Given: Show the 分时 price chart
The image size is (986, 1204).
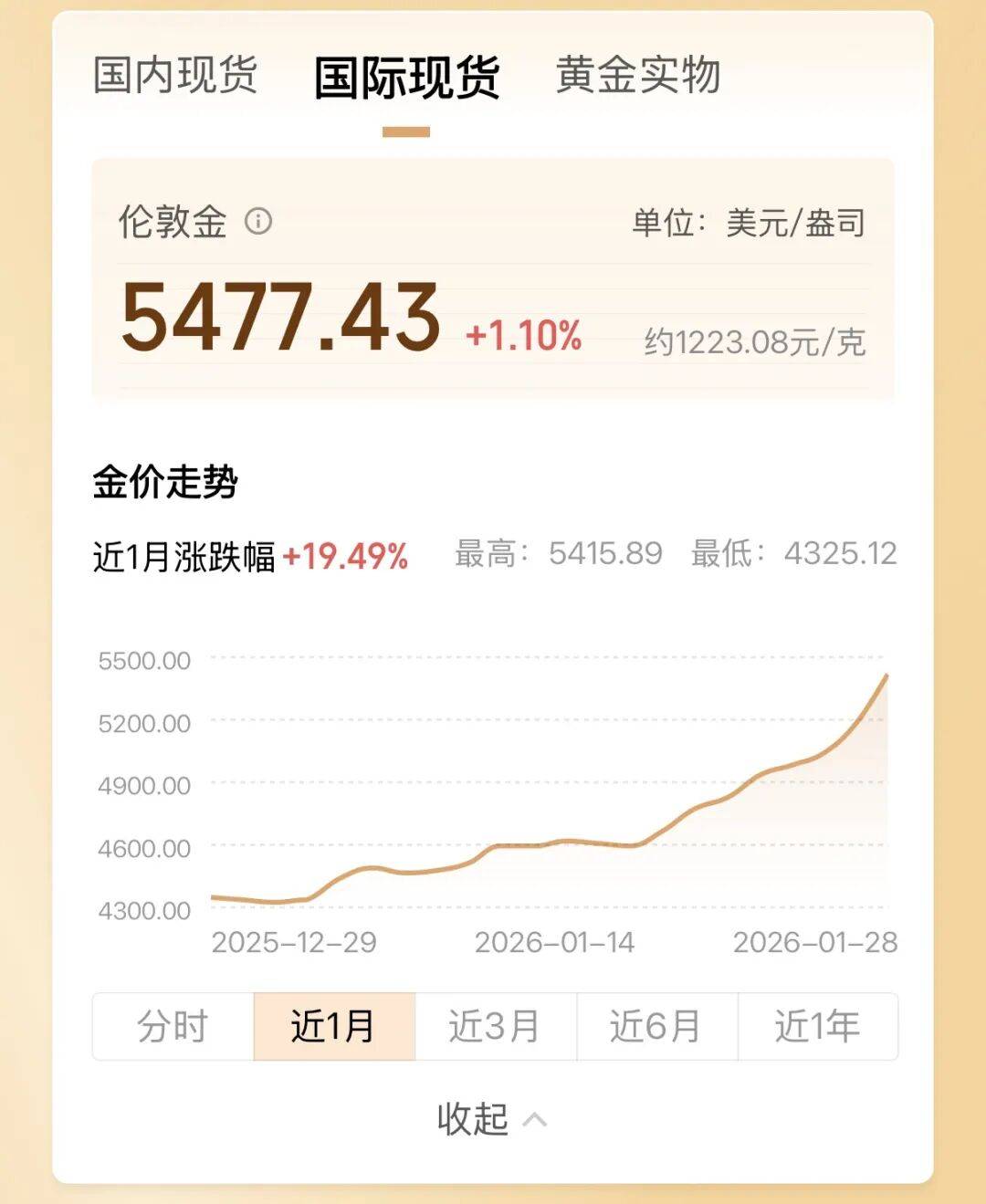Looking at the screenshot, I should coord(173,1027).
